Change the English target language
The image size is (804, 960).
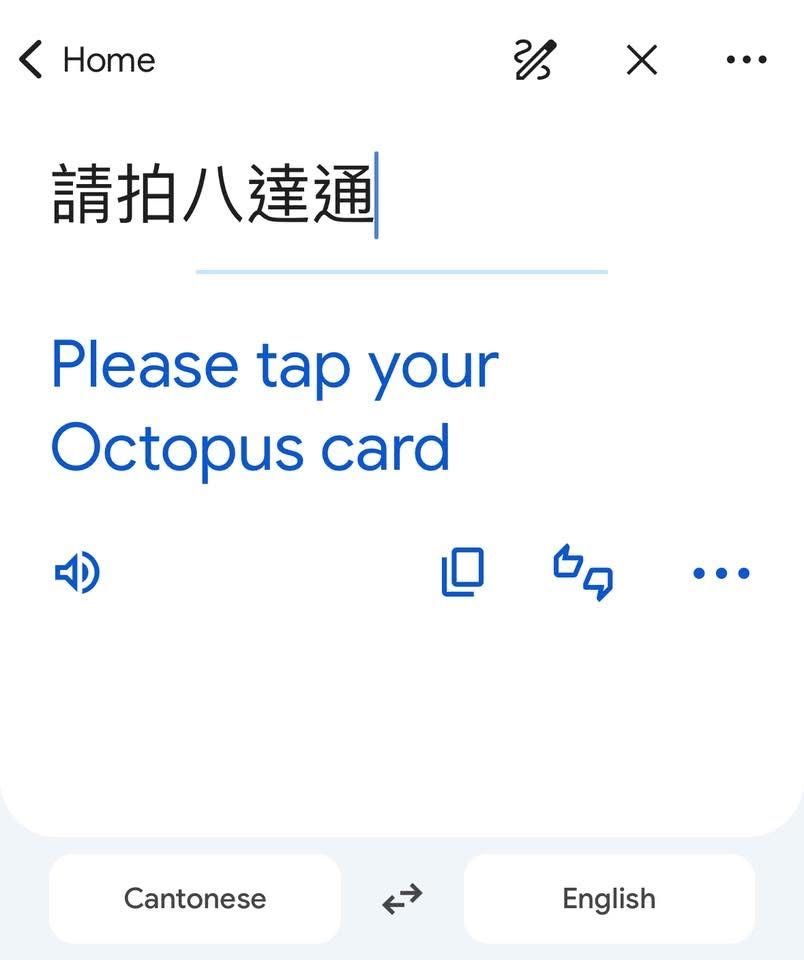tap(608, 898)
